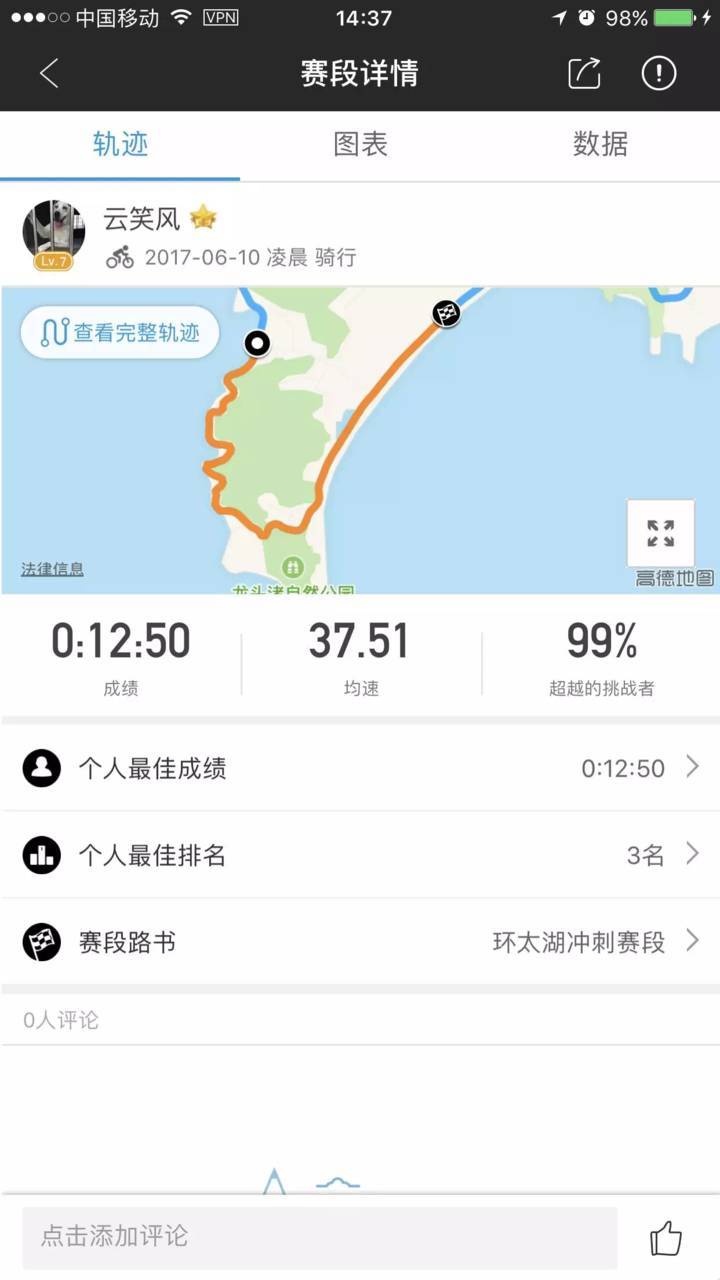The image size is (720, 1280).
Task: Go back using the top-left arrow
Action: click(x=49, y=73)
